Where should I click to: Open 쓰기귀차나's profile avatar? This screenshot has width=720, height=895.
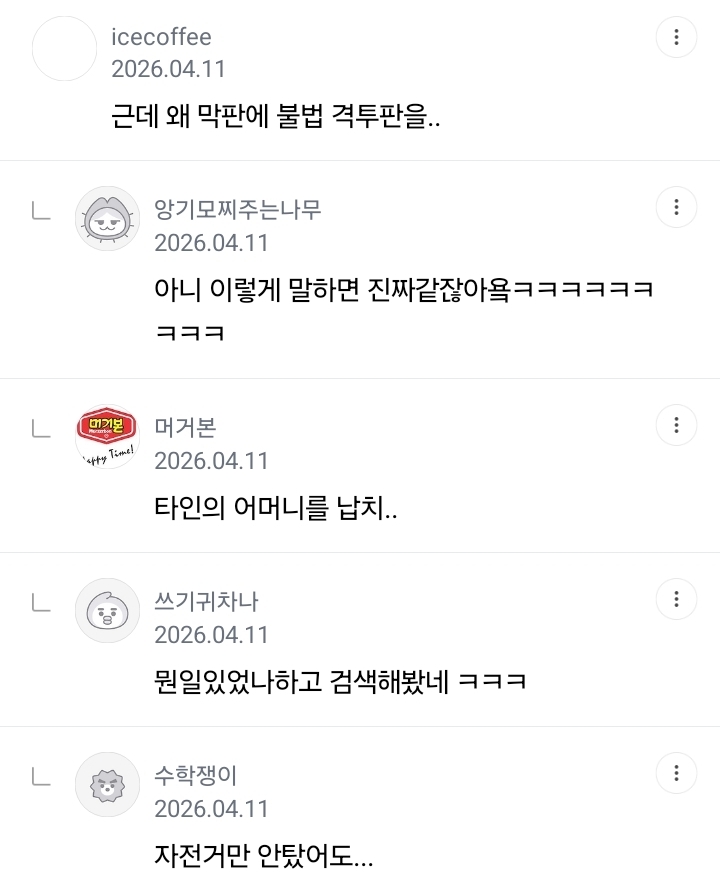point(107,611)
